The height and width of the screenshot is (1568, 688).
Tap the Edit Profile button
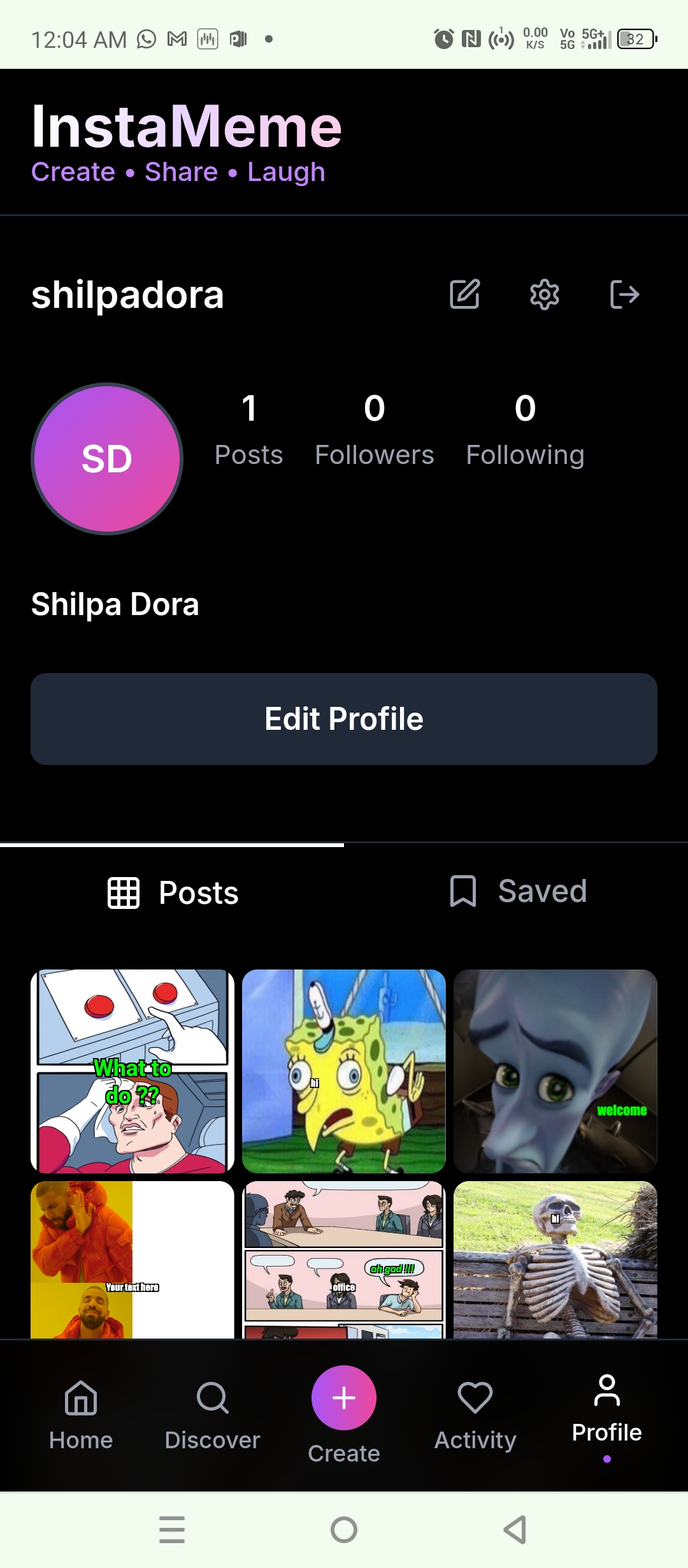pyautogui.click(x=344, y=719)
